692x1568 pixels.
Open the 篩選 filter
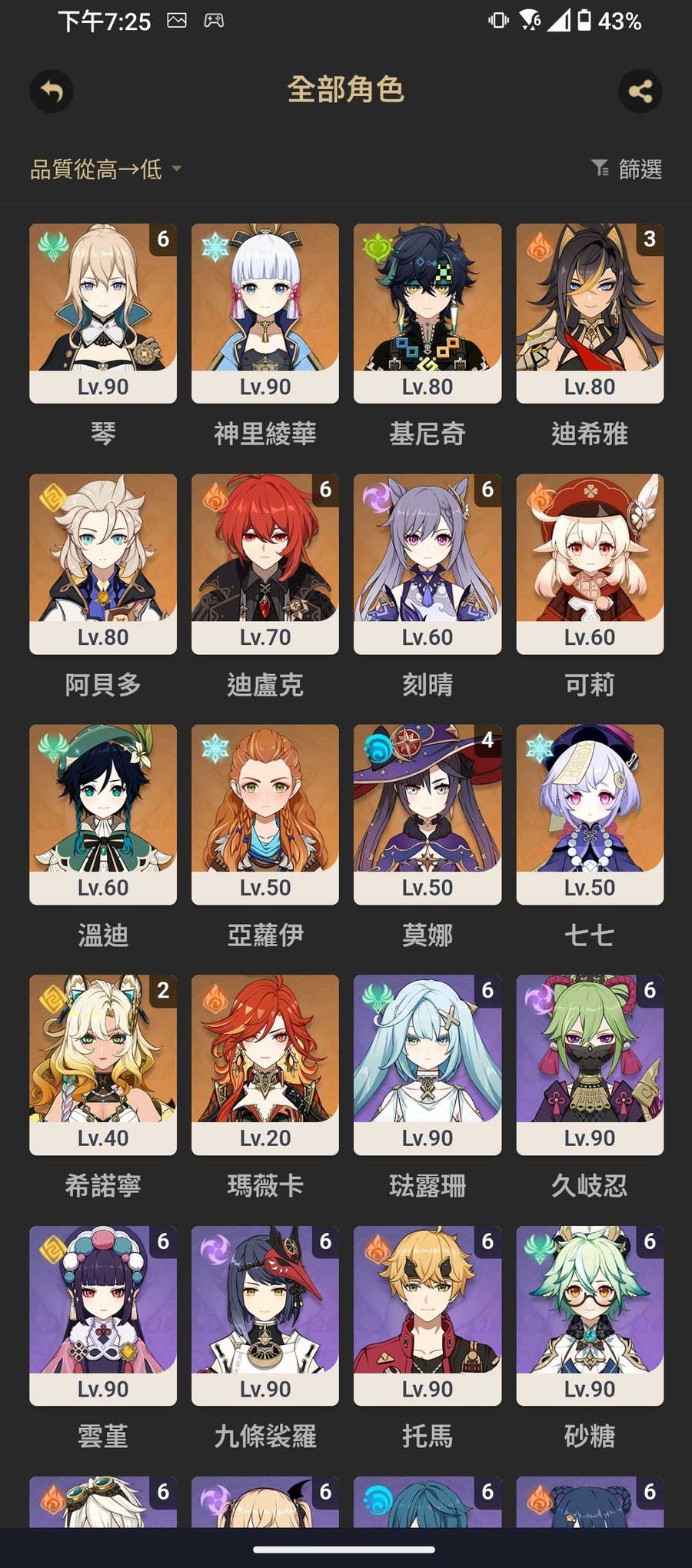(627, 169)
